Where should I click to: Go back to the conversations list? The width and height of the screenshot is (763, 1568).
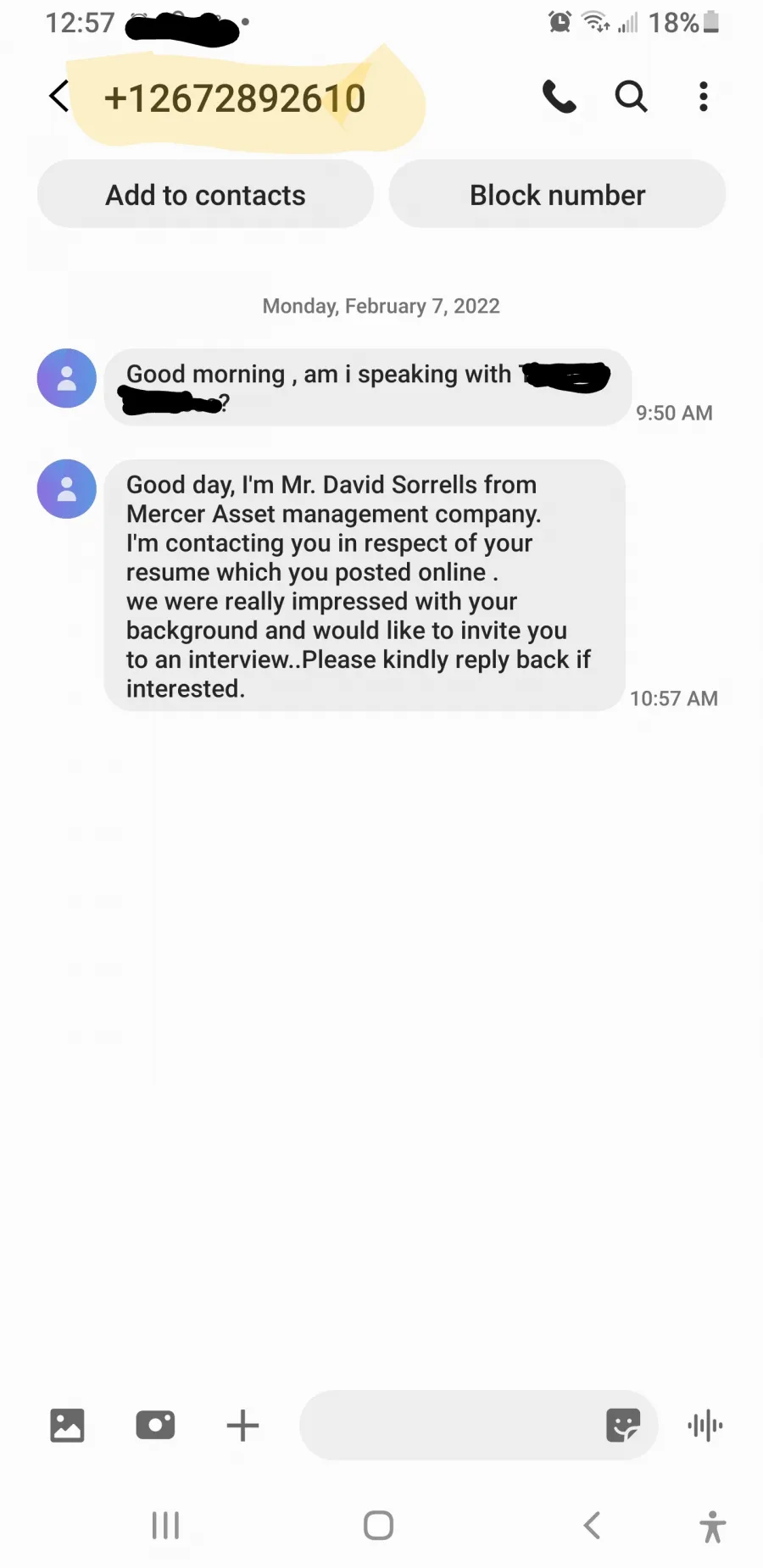pyautogui.click(x=58, y=97)
